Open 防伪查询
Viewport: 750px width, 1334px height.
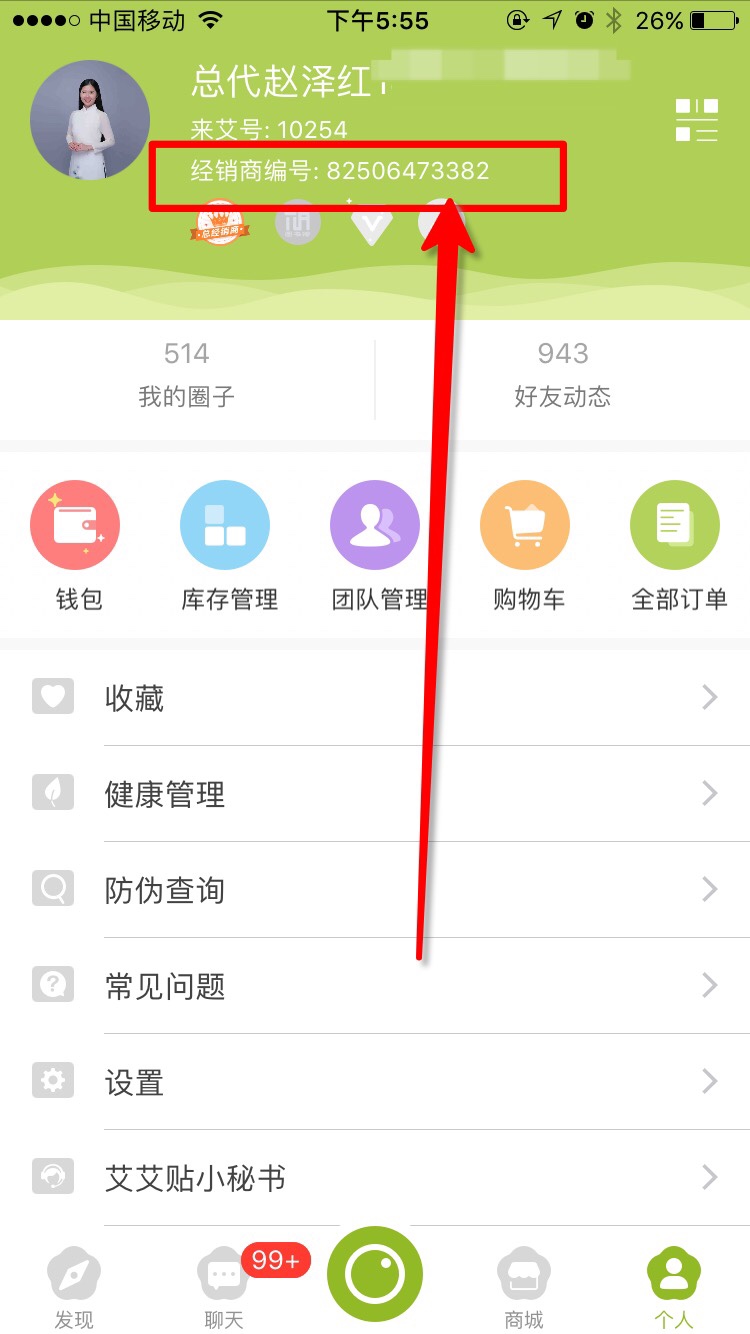375,890
